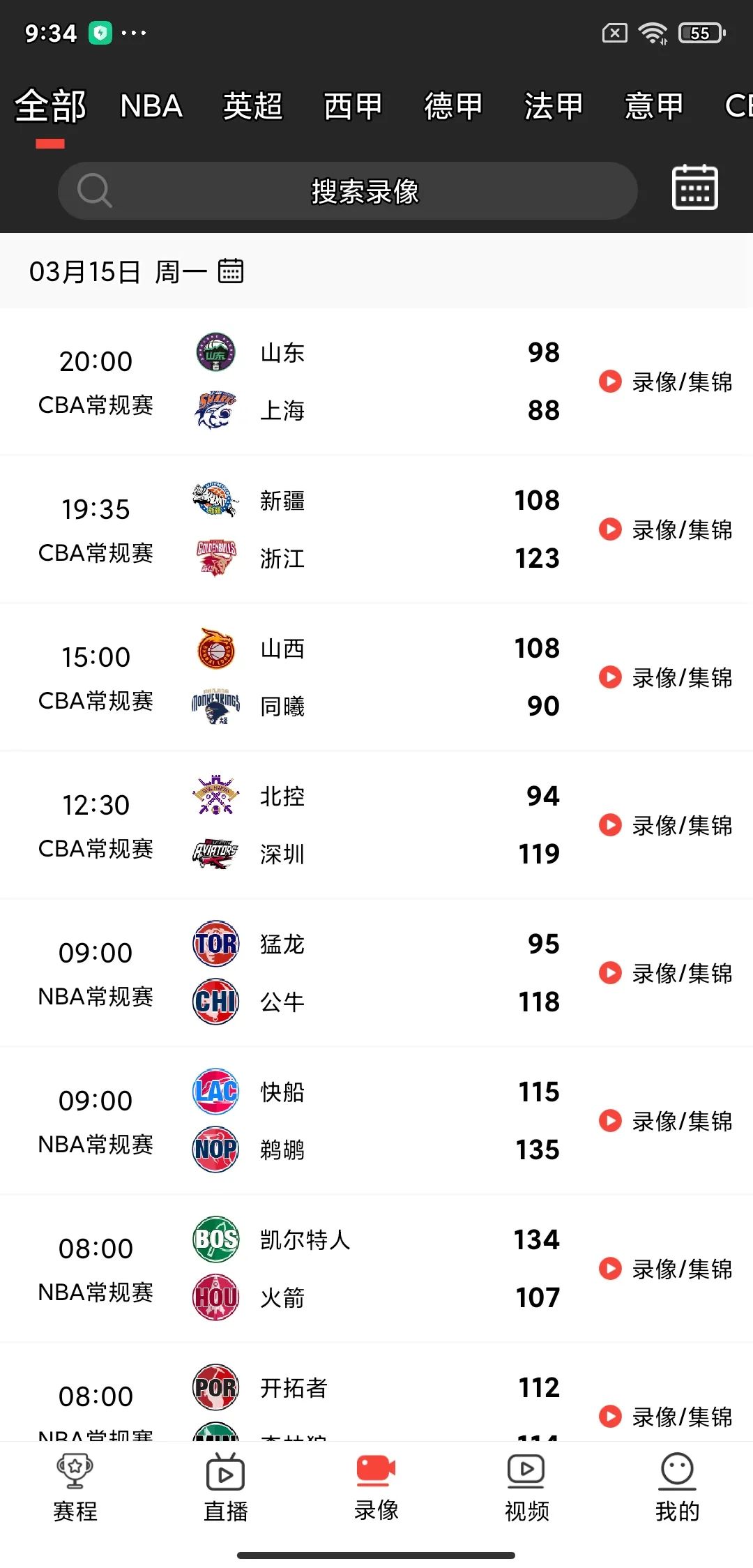Play 录像/集锦 for 北控 vs 深圳

click(666, 825)
